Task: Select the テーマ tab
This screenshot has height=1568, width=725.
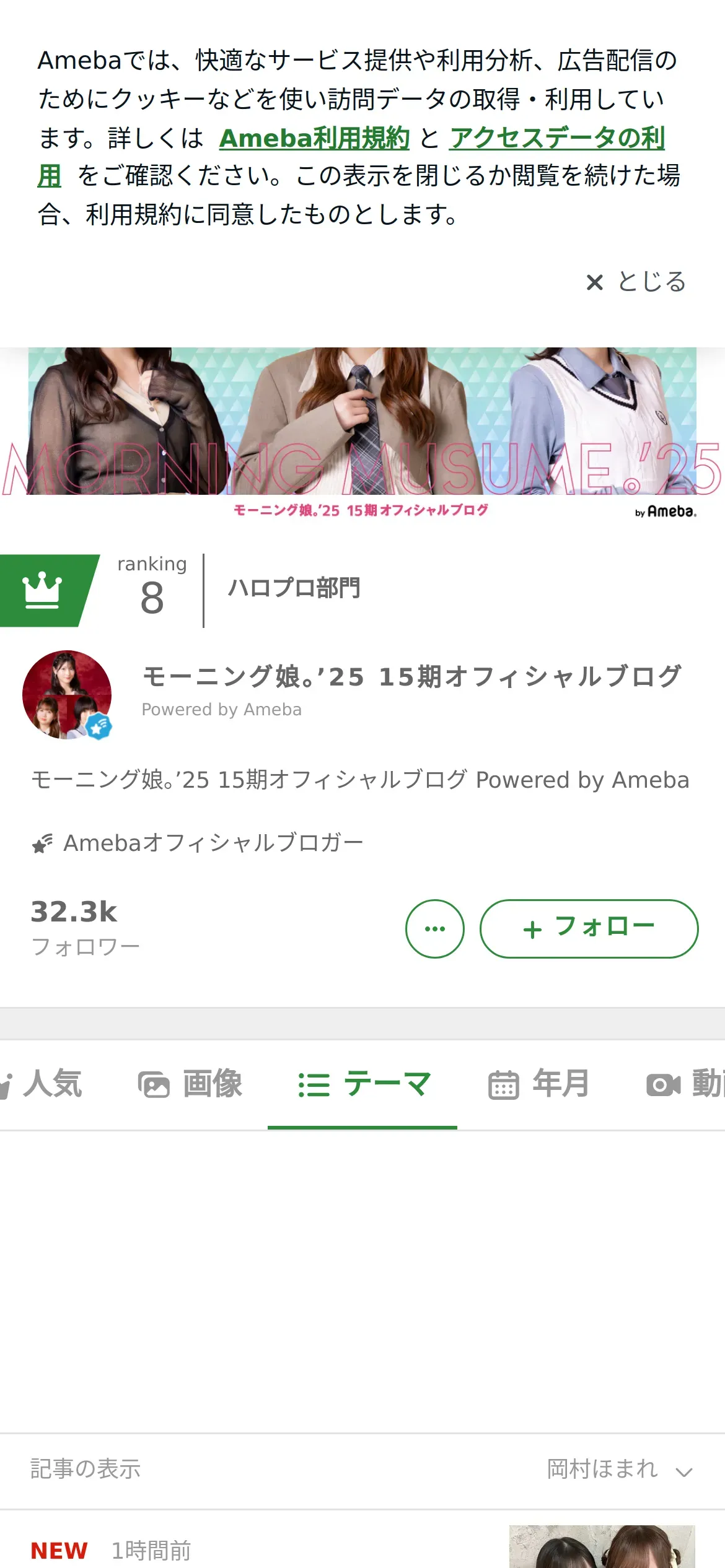Action: click(363, 1084)
